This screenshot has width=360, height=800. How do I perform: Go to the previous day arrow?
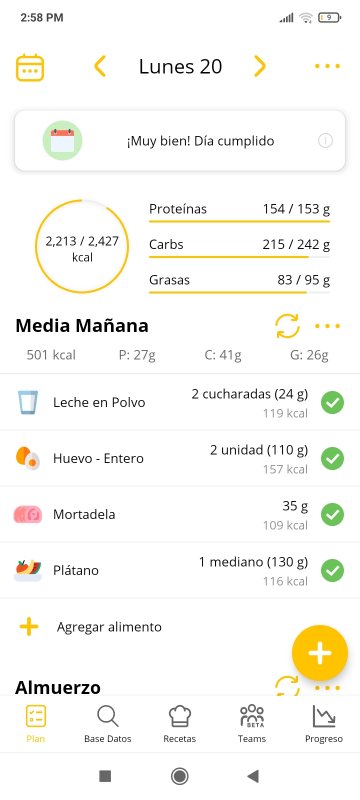click(100, 66)
